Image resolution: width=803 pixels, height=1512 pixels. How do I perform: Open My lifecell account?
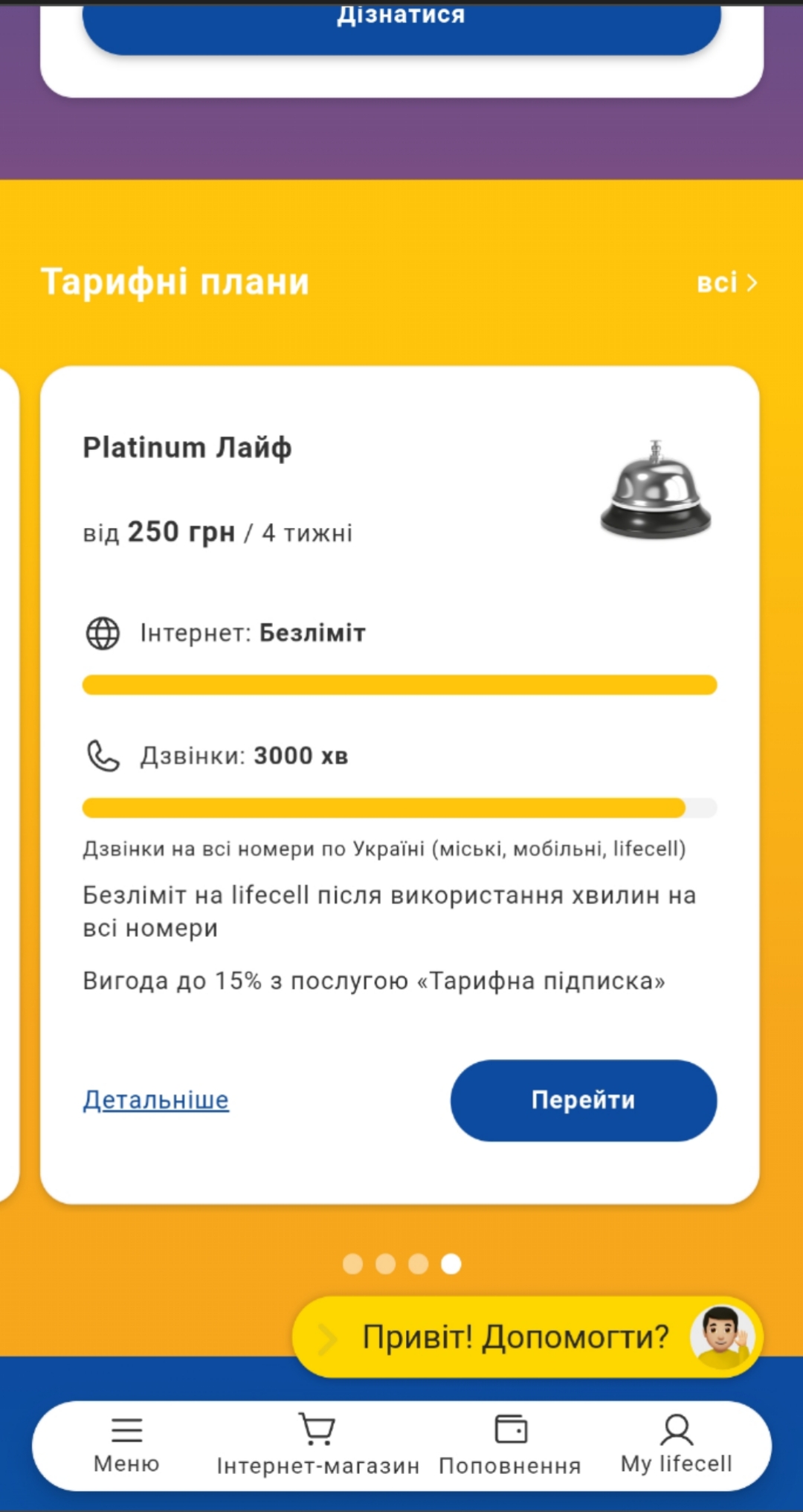coord(676,1445)
